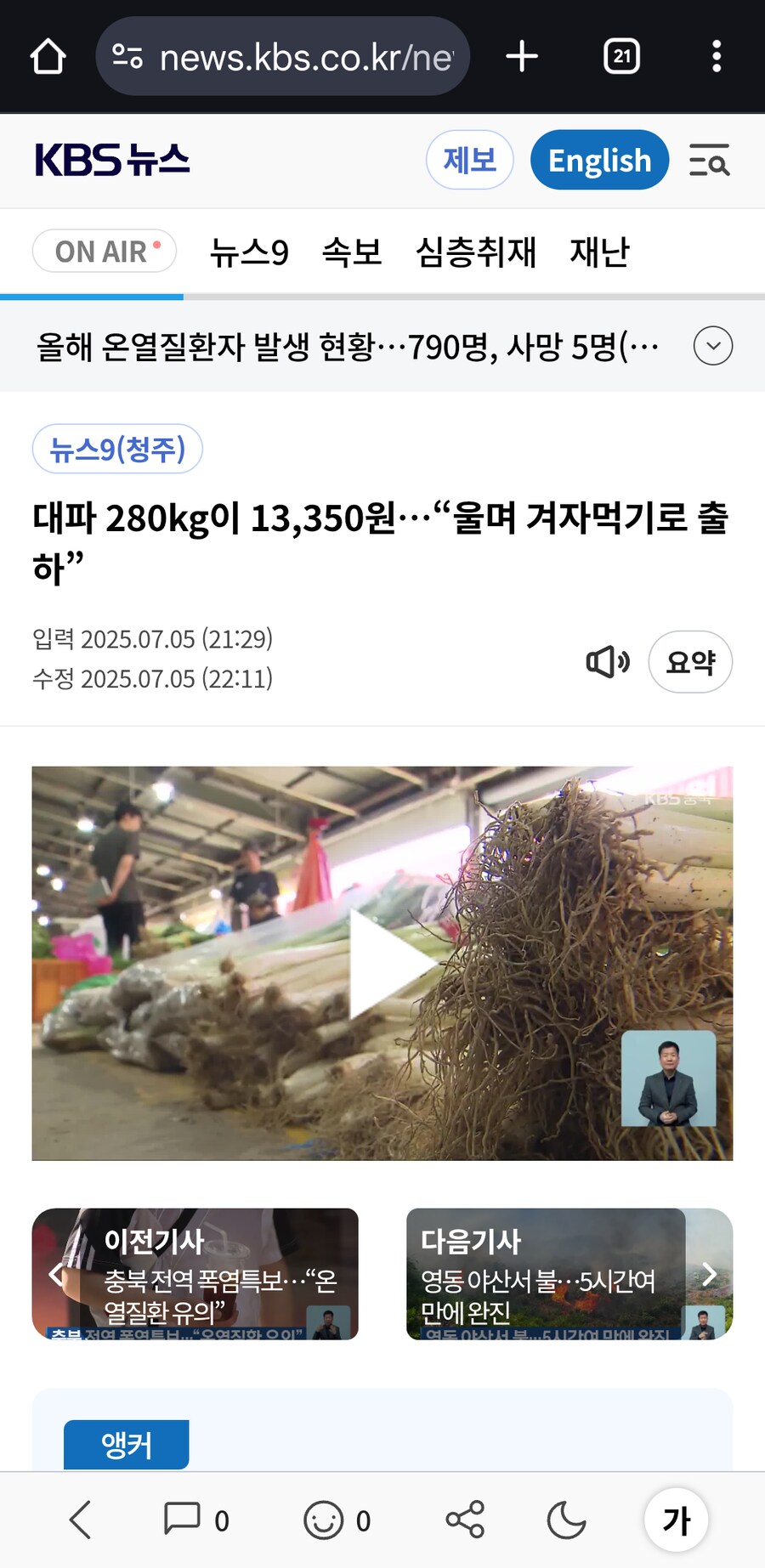Viewport: 765px width, 1568px height.
Task: Switch to the 심층취재 tab
Action: click(x=476, y=252)
